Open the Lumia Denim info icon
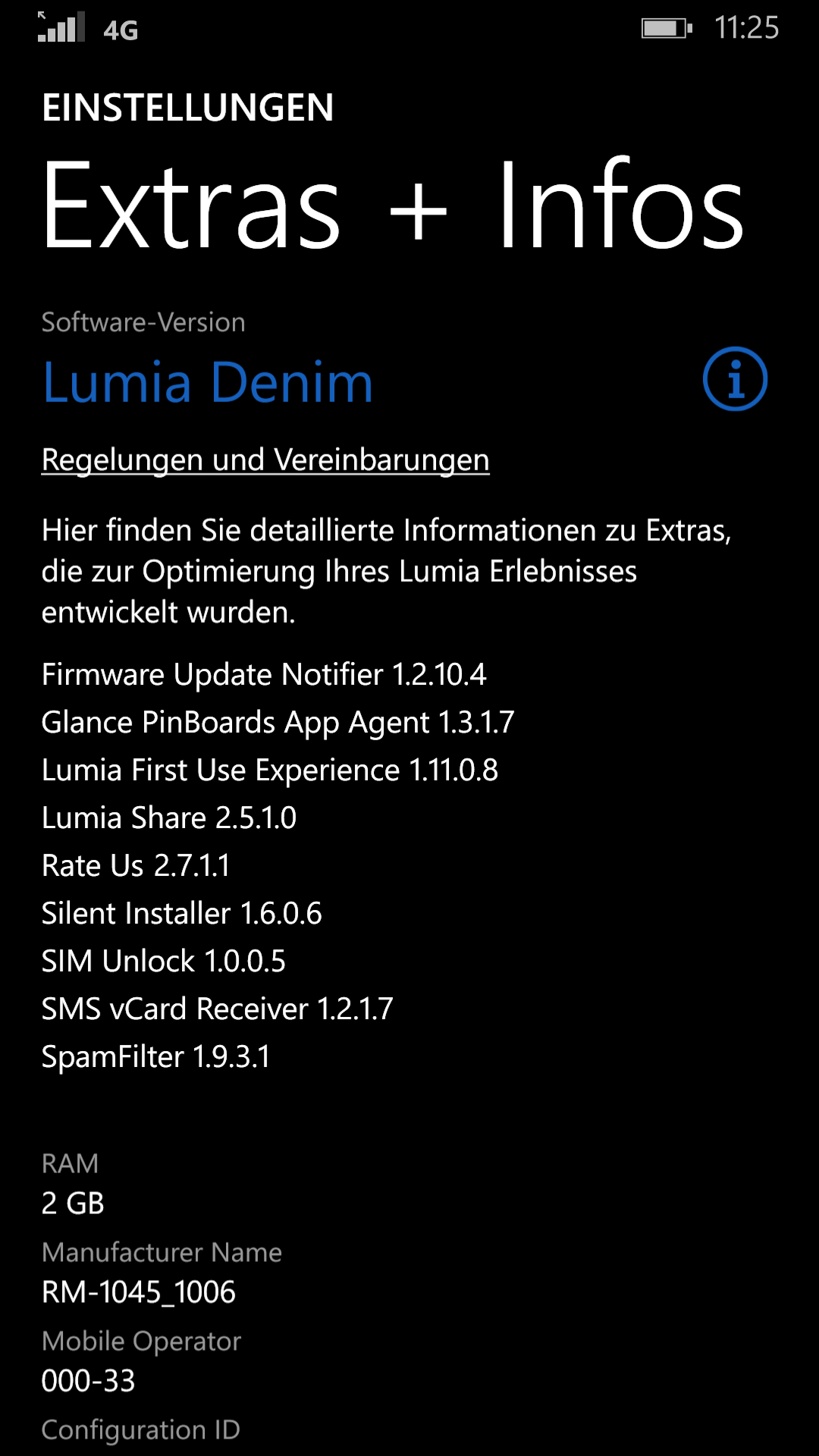819x1456 pixels. click(x=735, y=378)
